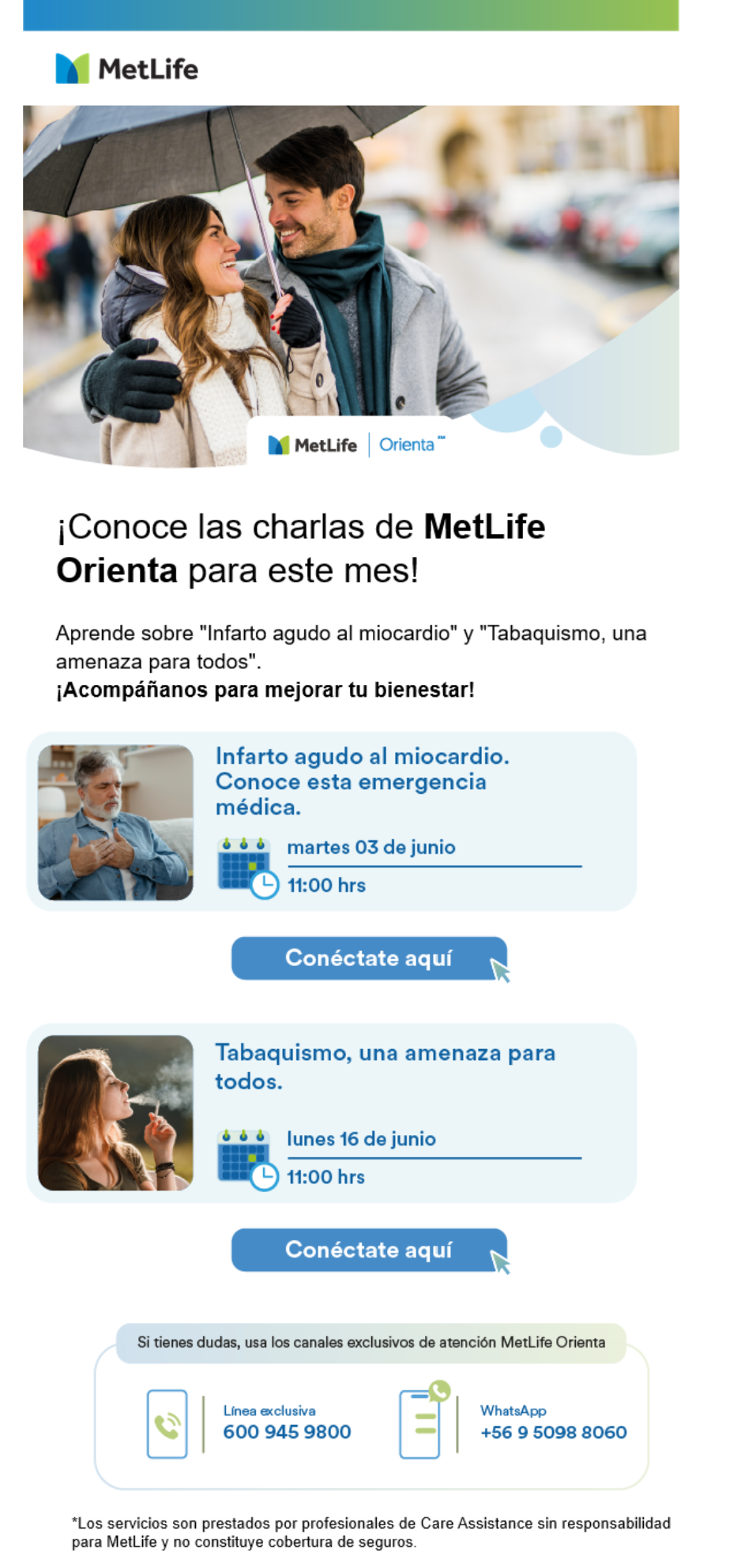
Task: Tap Conéctate aquí for the Infarto agudo talk
Action: [x=369, y=958]
